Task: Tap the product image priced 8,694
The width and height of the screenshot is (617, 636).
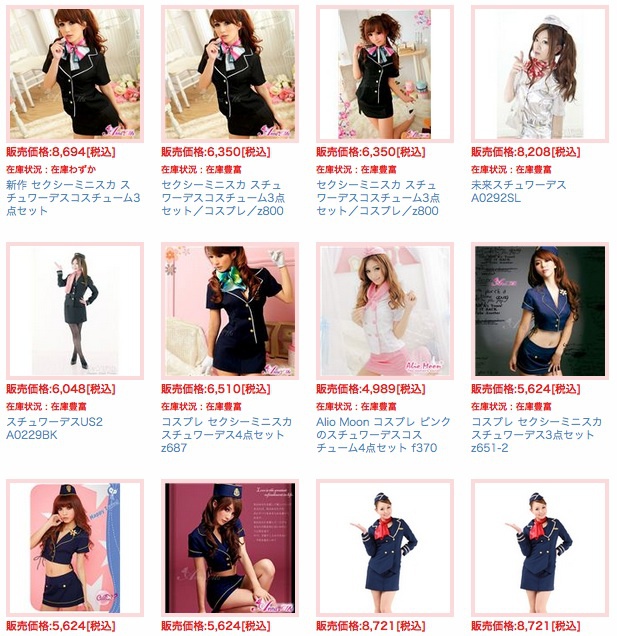Action: click(x=75, y=73)
